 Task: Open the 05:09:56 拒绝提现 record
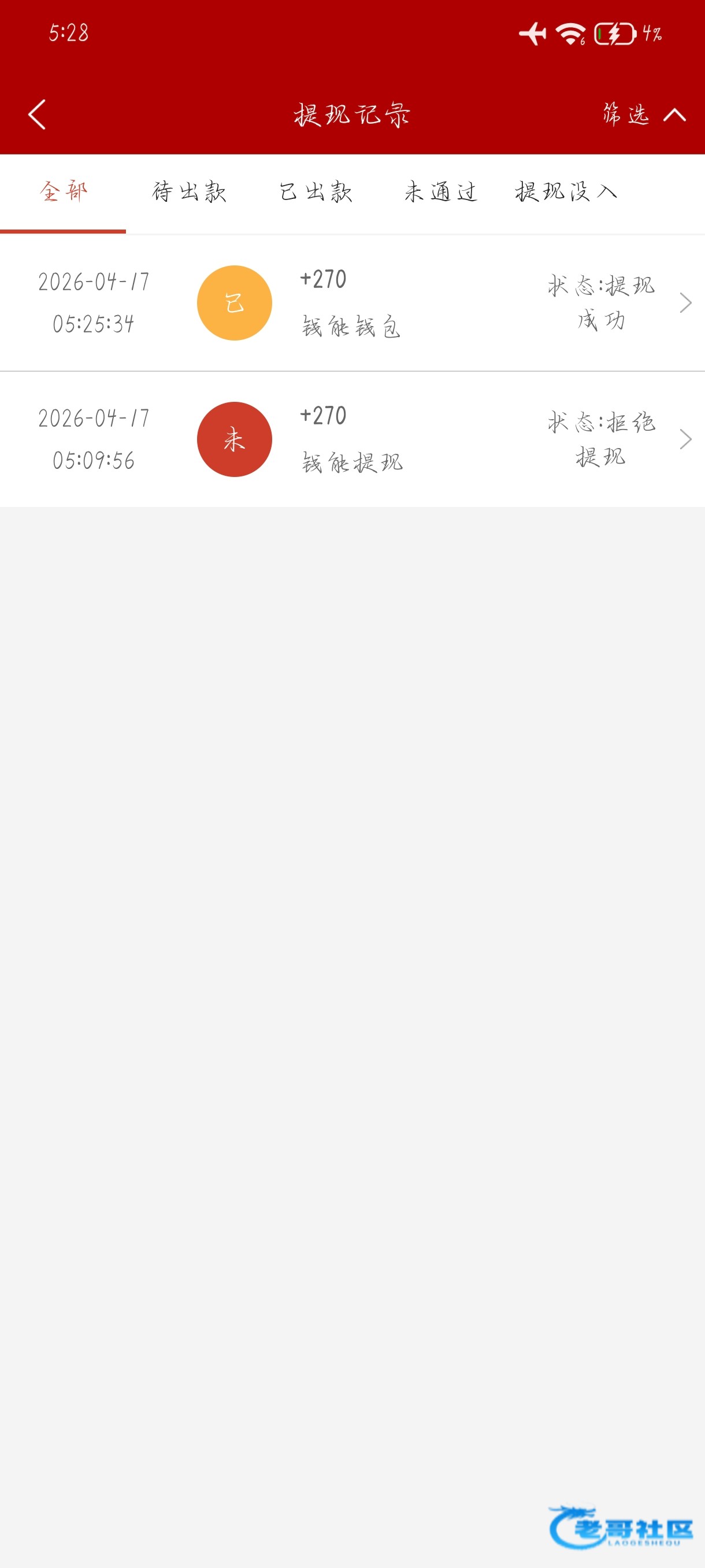pos(352,439)
